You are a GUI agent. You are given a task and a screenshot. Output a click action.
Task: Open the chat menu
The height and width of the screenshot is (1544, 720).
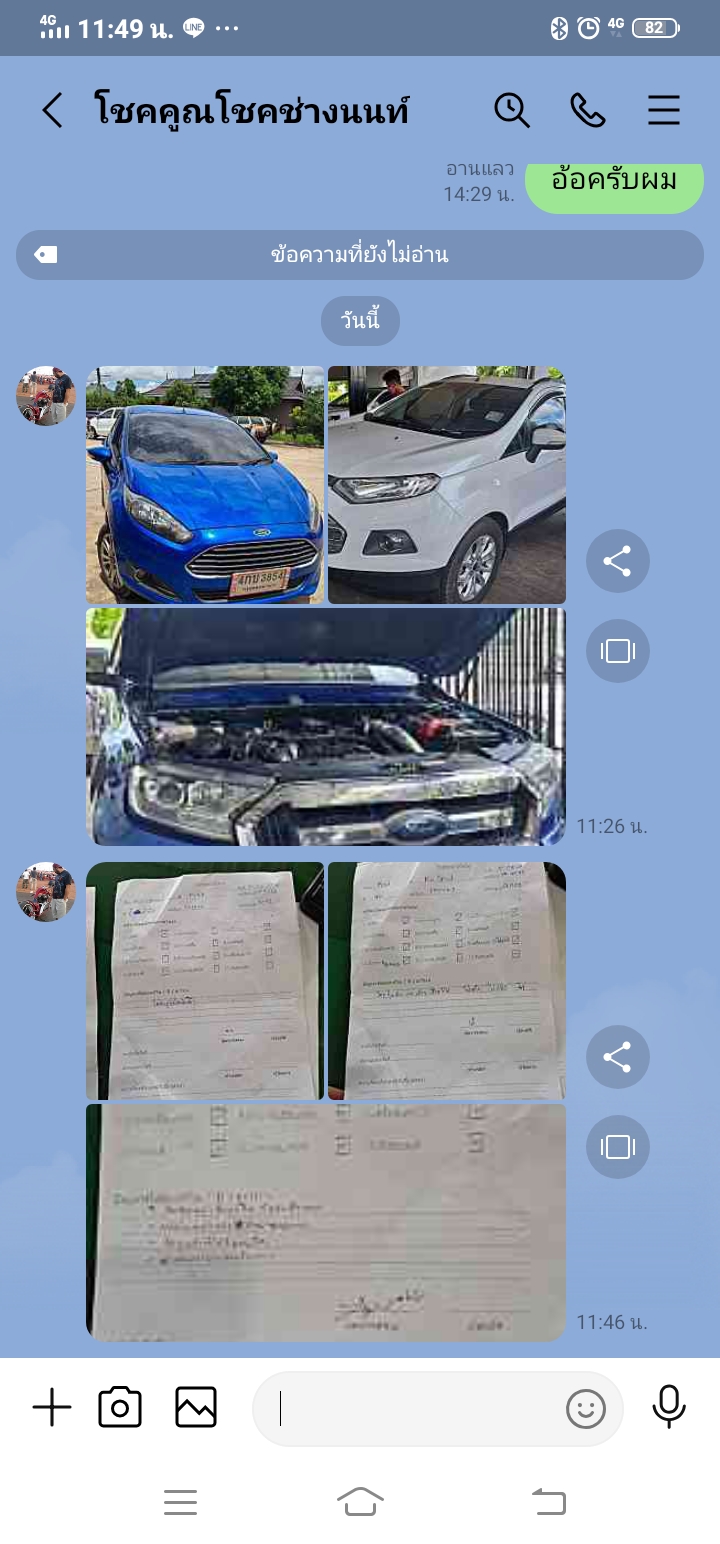pos(664,110)
